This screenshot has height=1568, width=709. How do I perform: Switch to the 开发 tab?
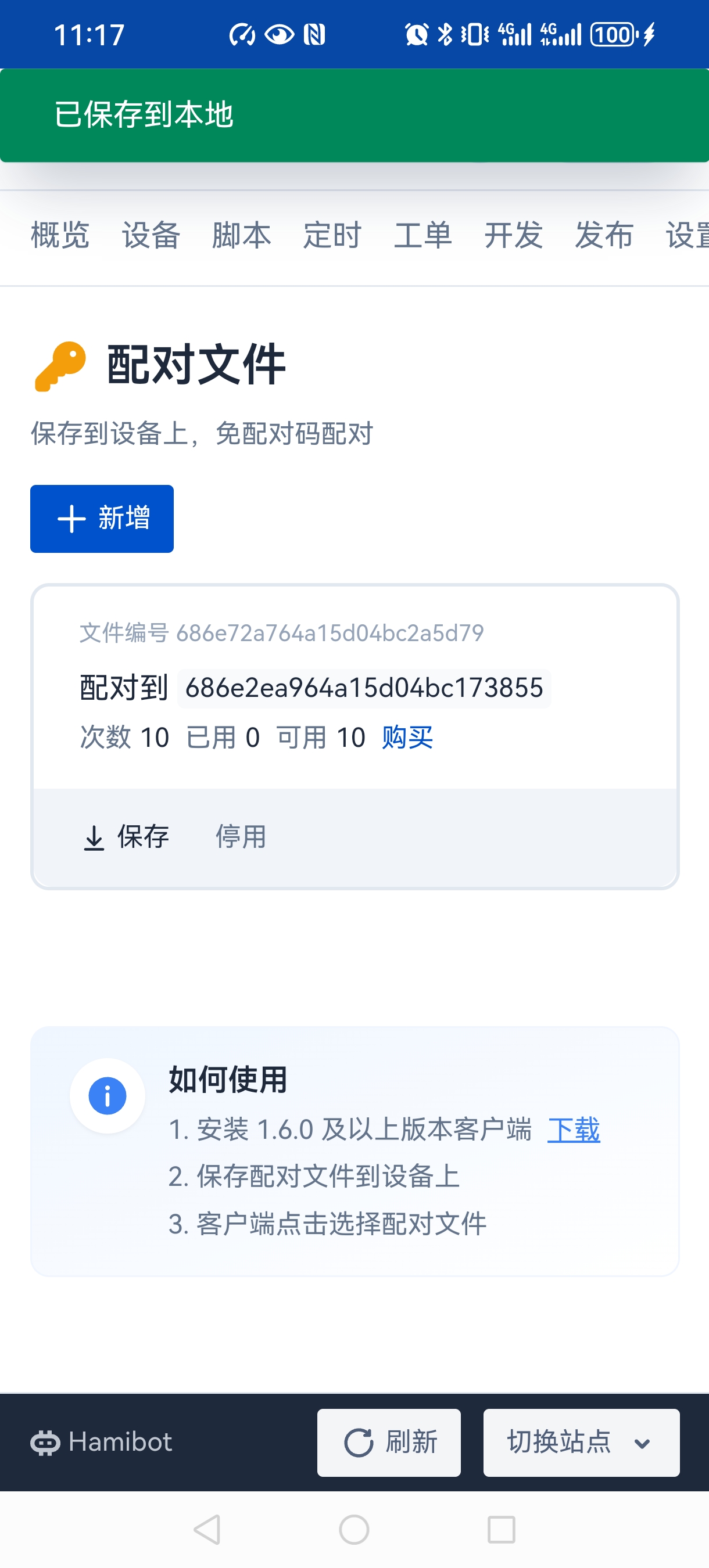click(514, 236)
